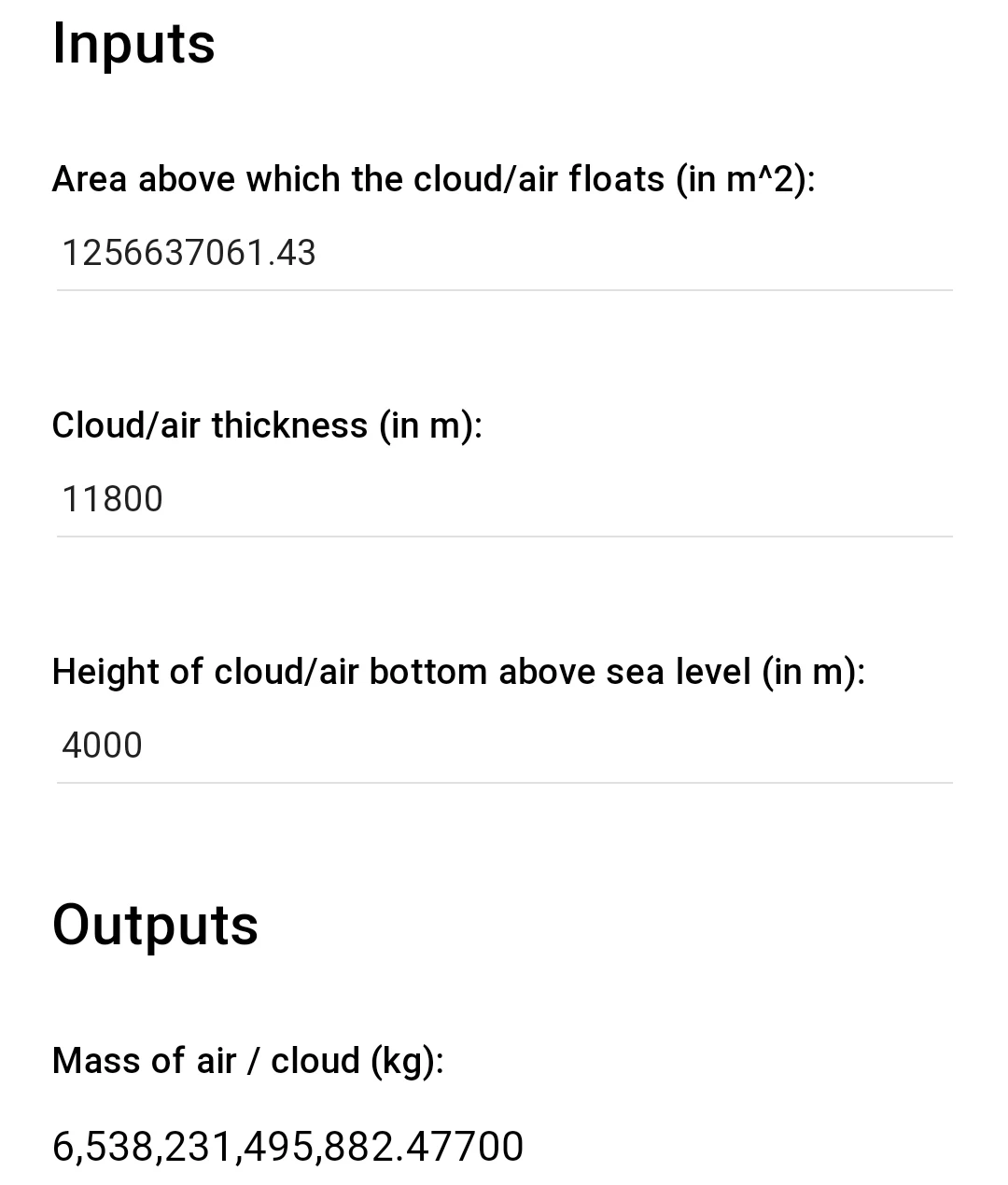The image size is (1008, 1185).
Task: Focus the cloud/air thickness input
Action: [504, 500]
